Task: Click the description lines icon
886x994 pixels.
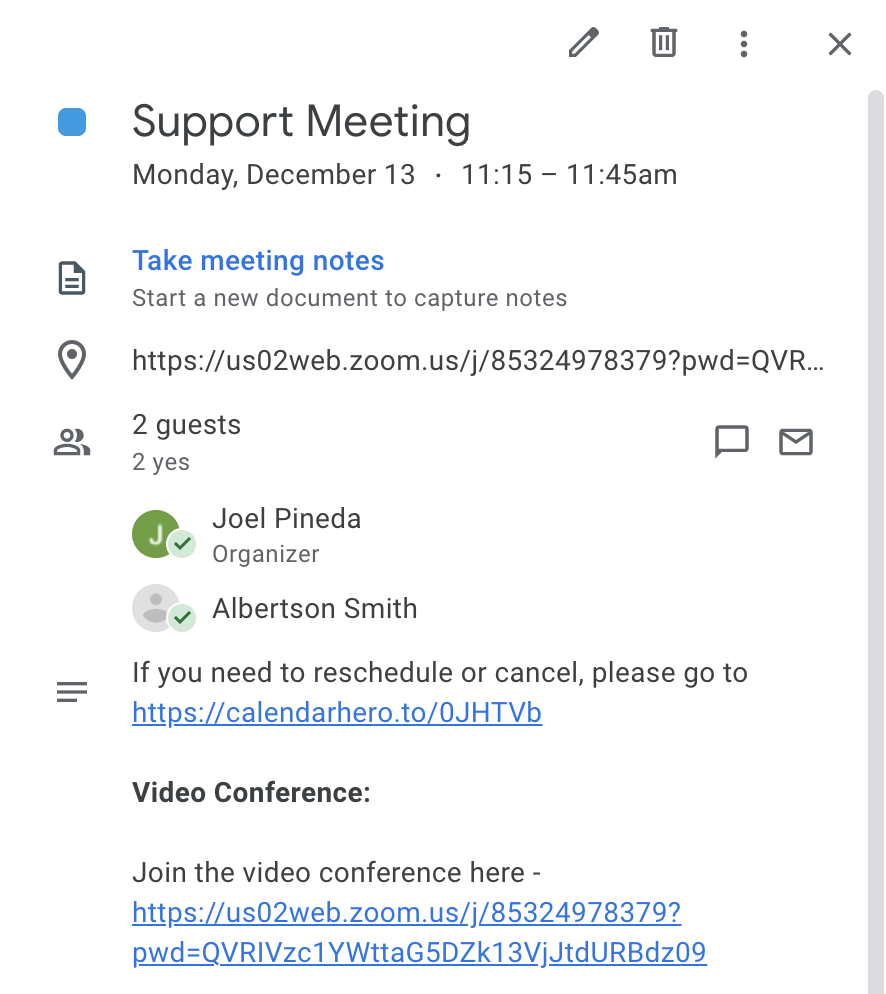Action: point(71,691)
